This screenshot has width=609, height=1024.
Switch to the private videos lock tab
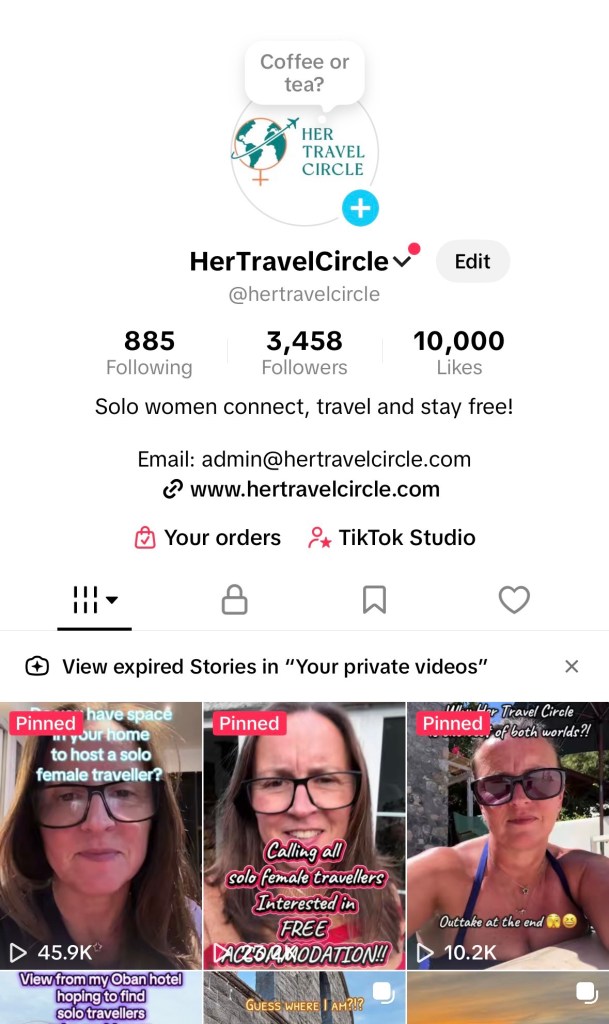(234, 600)
